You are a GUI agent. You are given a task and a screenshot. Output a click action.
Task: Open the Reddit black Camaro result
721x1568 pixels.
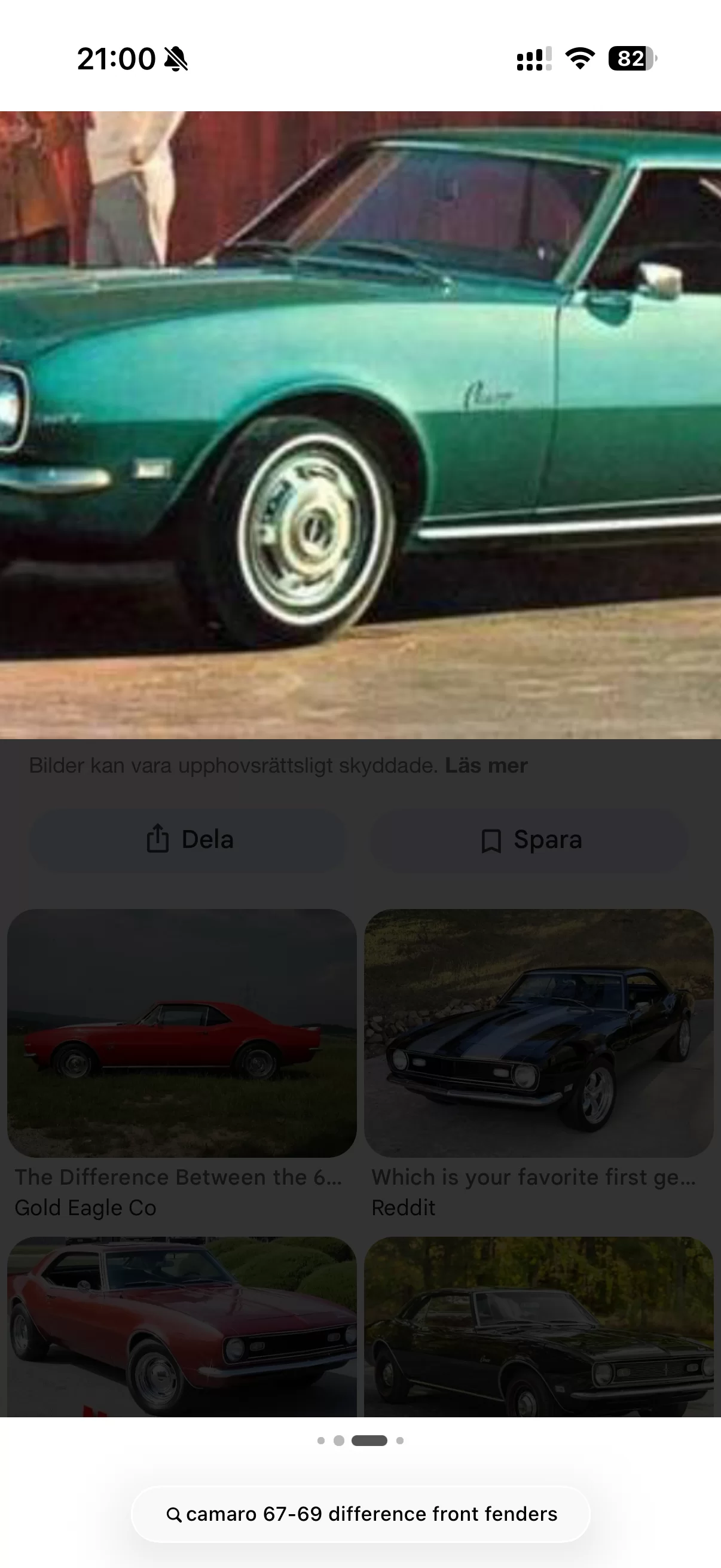pos(539,1033)
